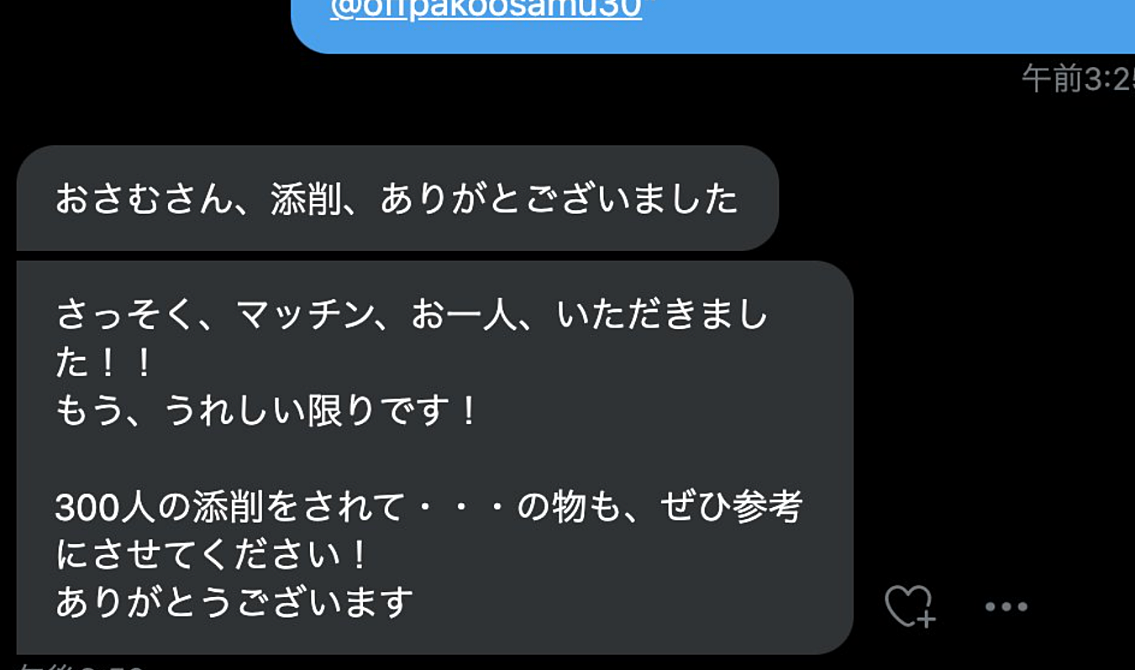The width and height of the screenshot is (1135, 670).
Task: Open the @offpakoosamu30 profile link
Action: pos(486,12)
